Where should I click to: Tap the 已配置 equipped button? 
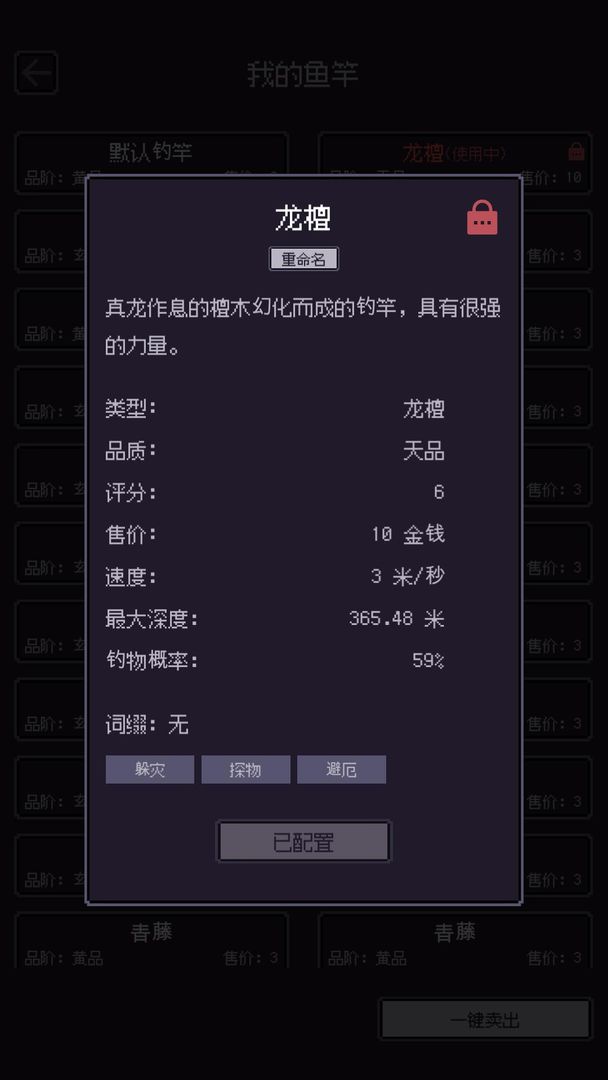click(303, 842)
